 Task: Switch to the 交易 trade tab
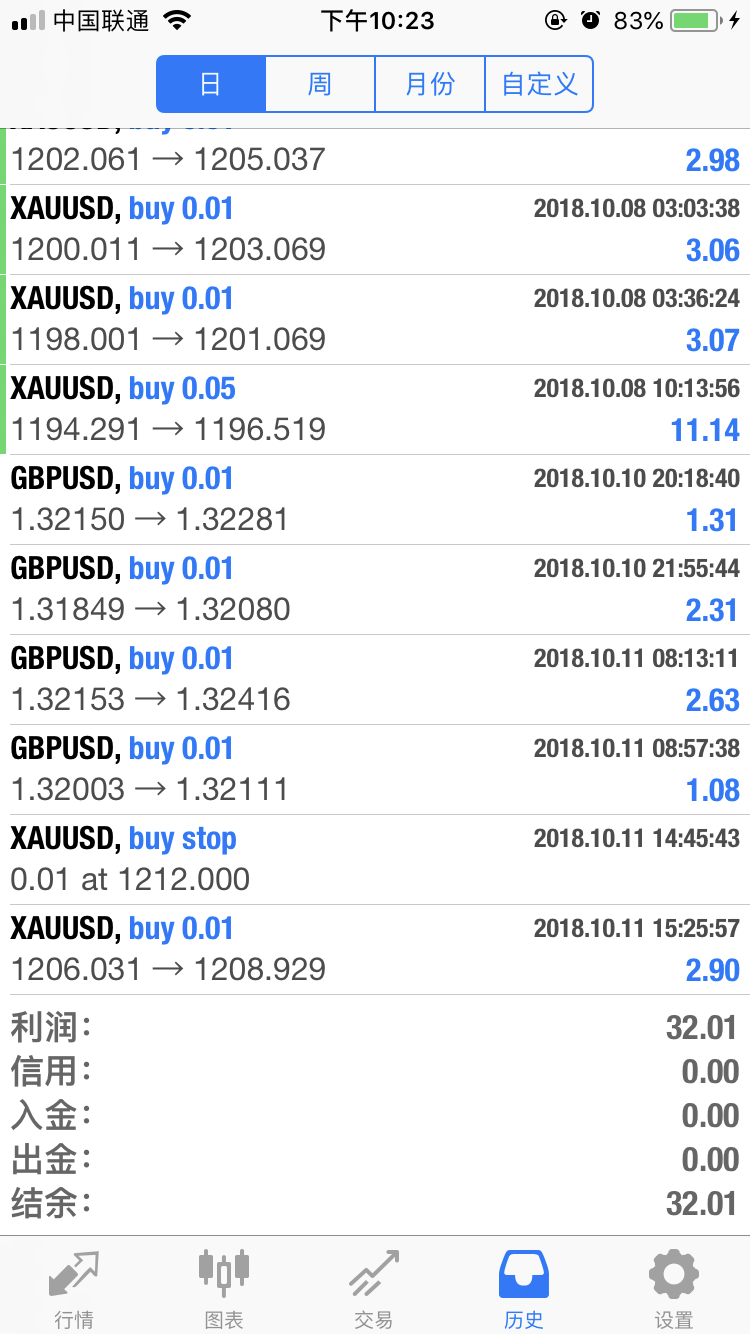374,1288
